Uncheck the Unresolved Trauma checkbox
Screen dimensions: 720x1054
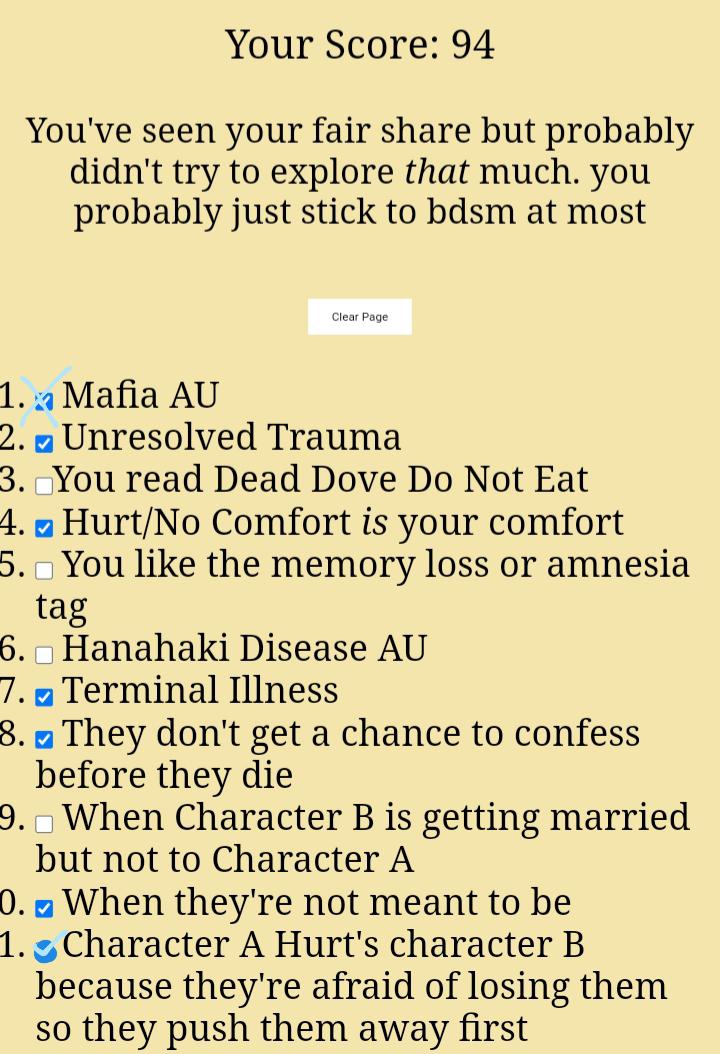point(42,442)
